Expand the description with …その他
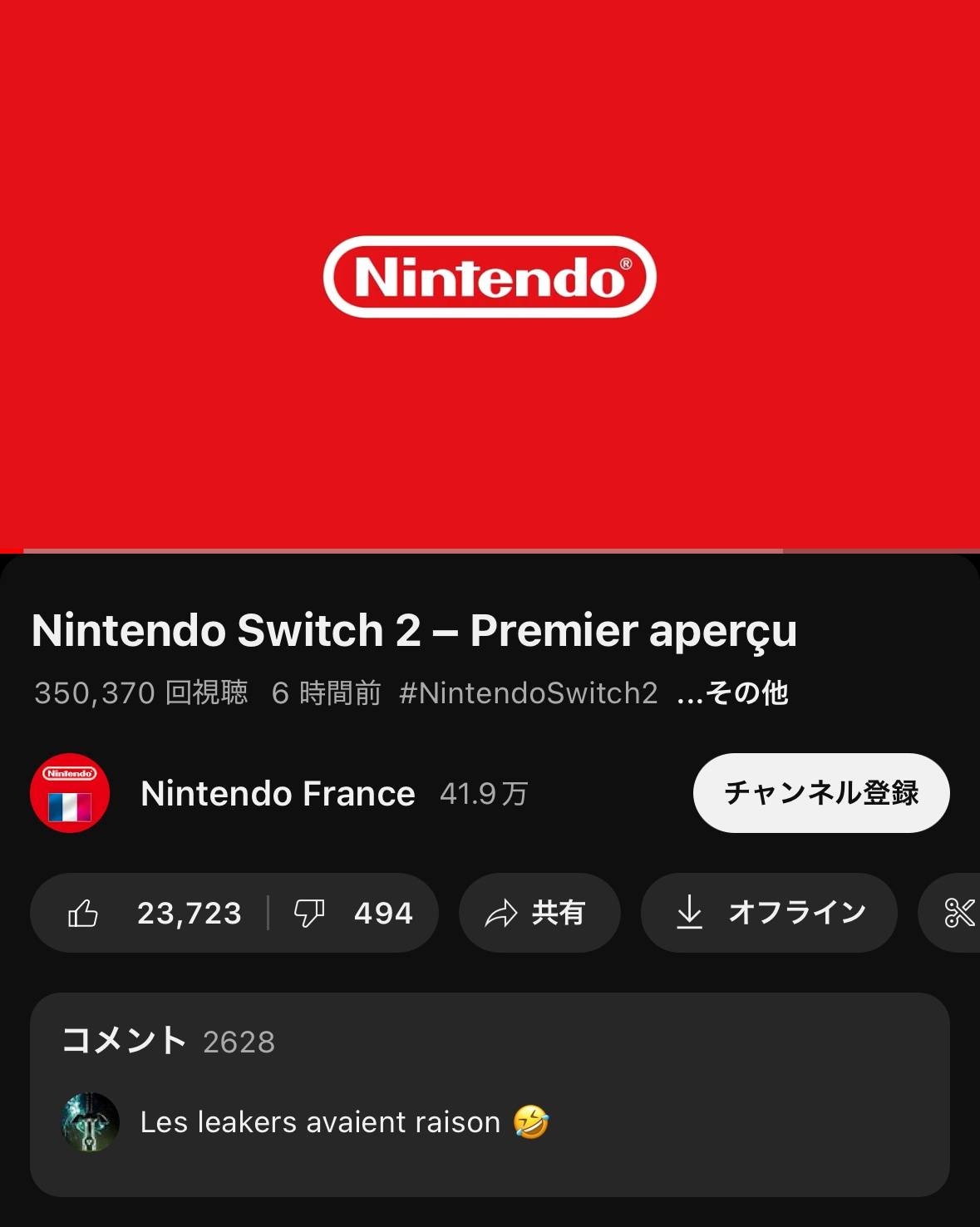 tap(732, 692)
